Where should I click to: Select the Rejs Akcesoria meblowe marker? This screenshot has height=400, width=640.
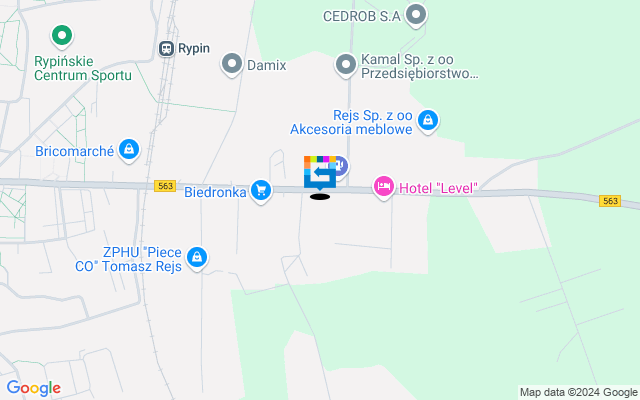[x=428, y=121]
